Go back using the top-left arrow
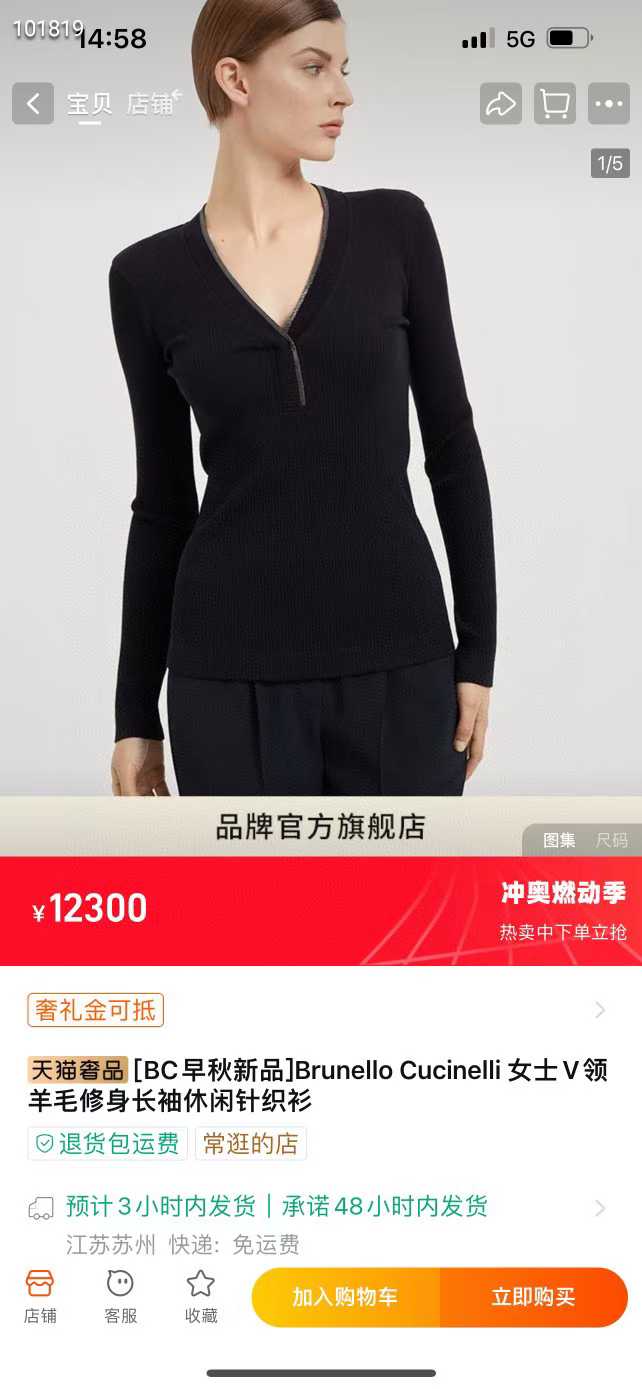The image size is (642, 1389). pos(33,103)
